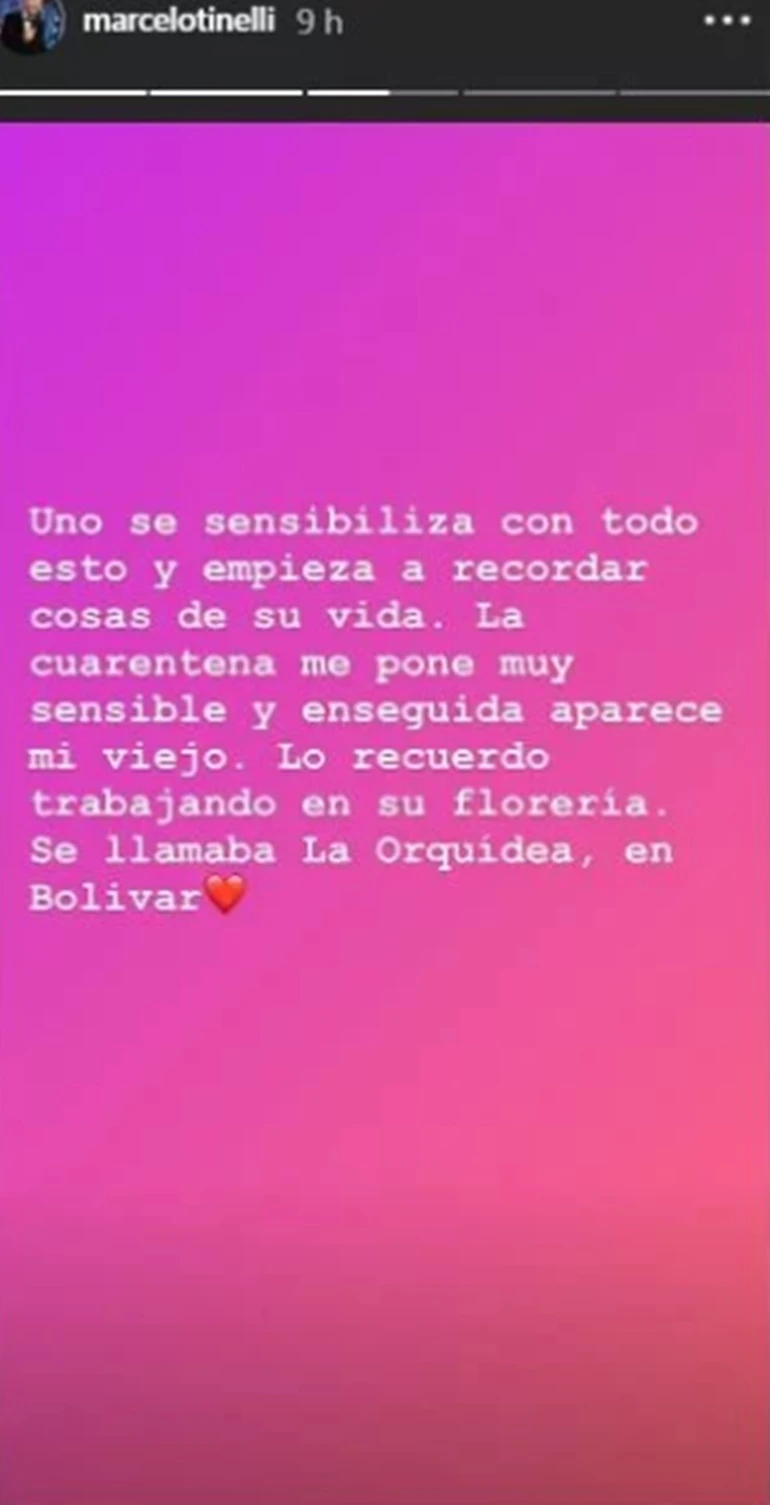Open marcelotinelli's profile picture

pyautogui.click(x=32, y=24)
